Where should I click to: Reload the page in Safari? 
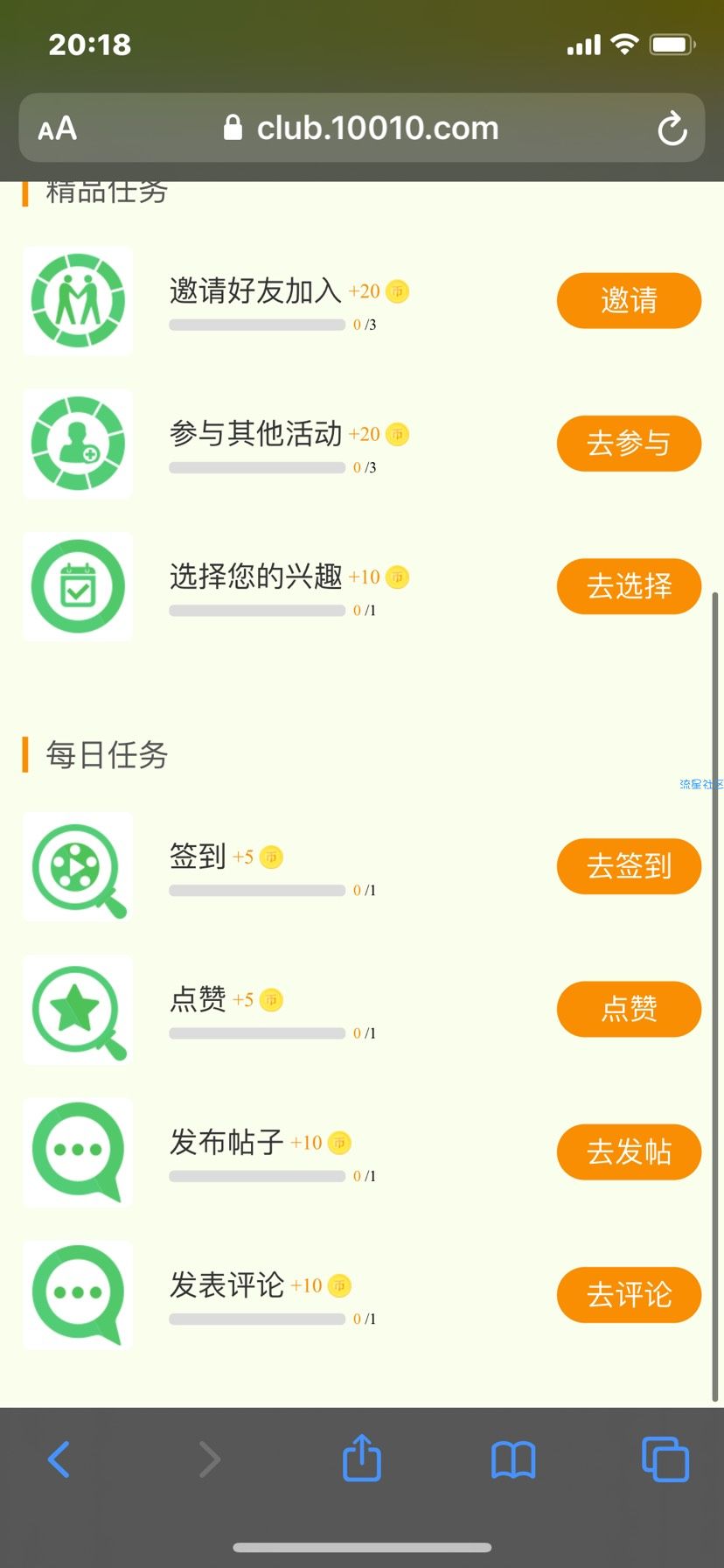(x=672, y=129)
